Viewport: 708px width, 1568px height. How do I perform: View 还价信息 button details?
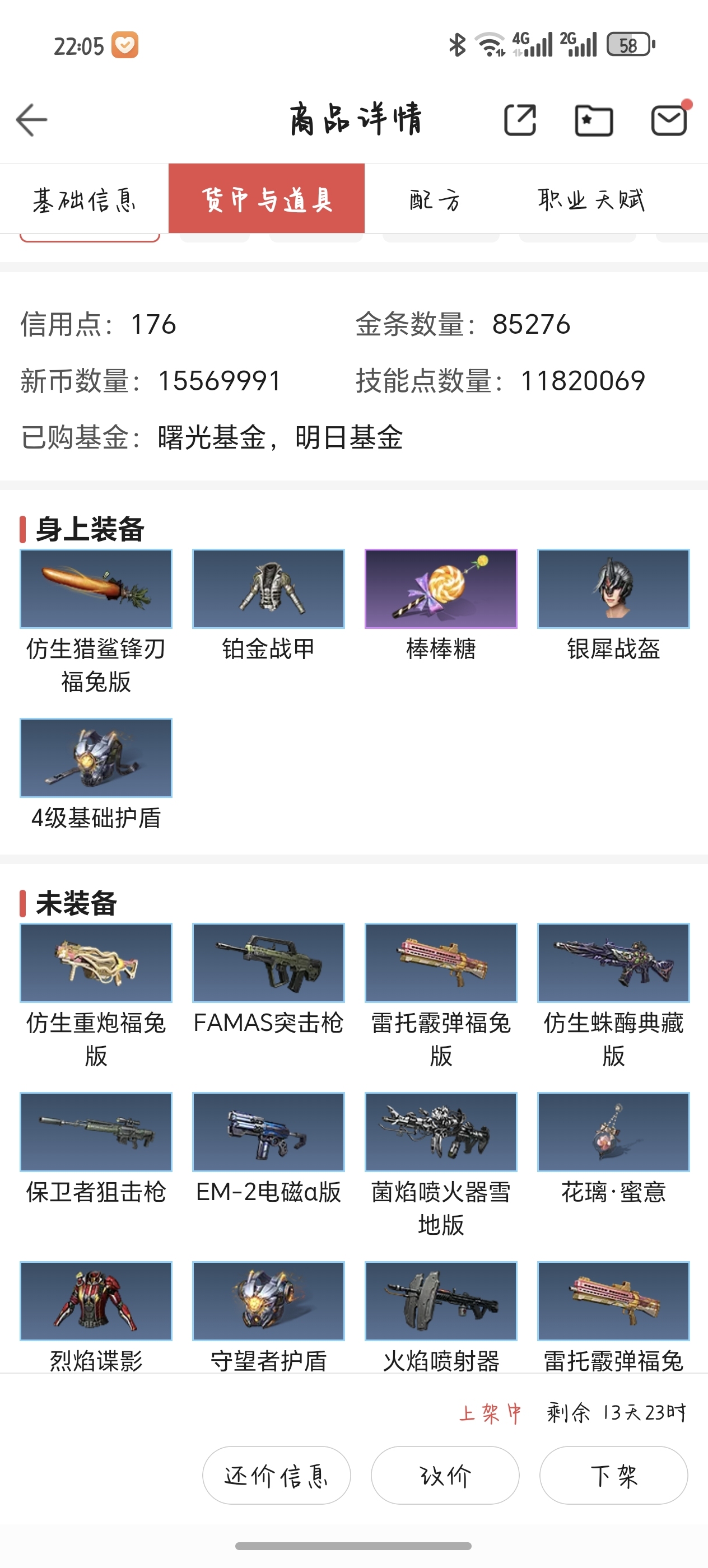pos(276,1476)
